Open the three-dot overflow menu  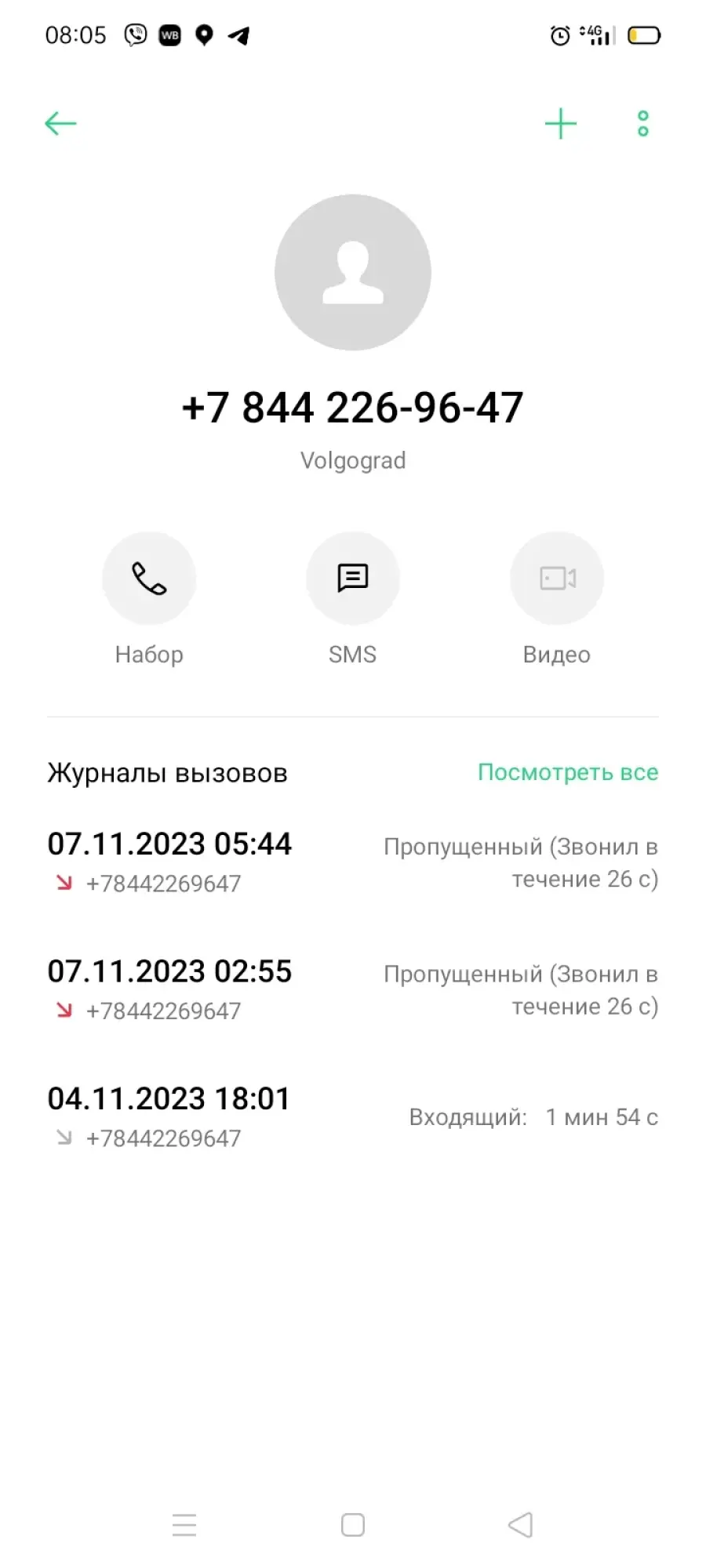coord(643,124)
